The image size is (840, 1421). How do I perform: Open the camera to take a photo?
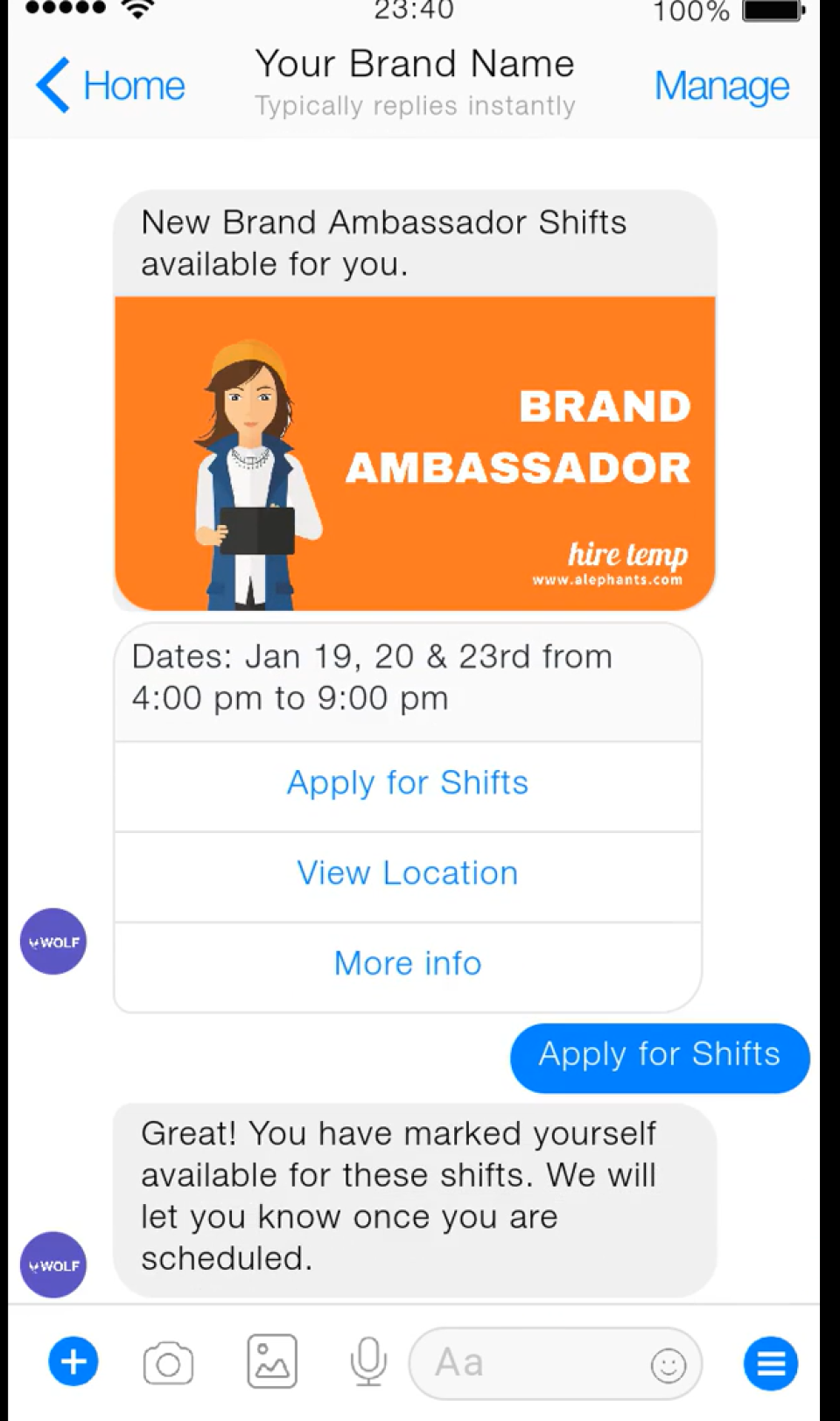click(x=168, y=1361)
